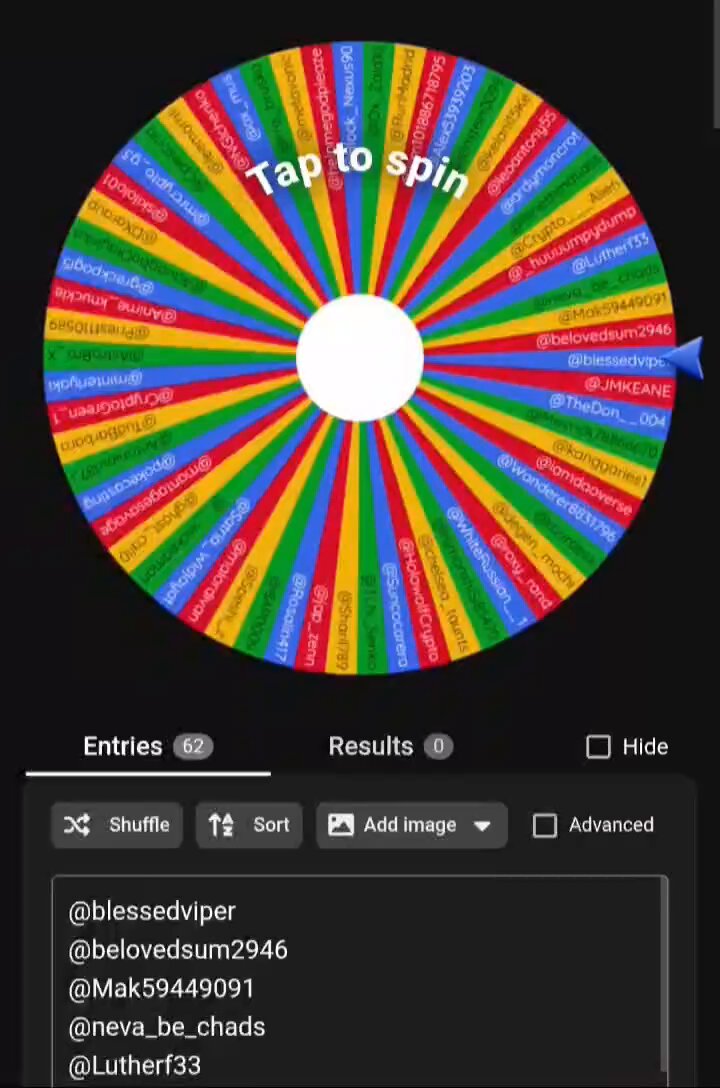Open the Add image dropdown

click(x=411, y=825)
